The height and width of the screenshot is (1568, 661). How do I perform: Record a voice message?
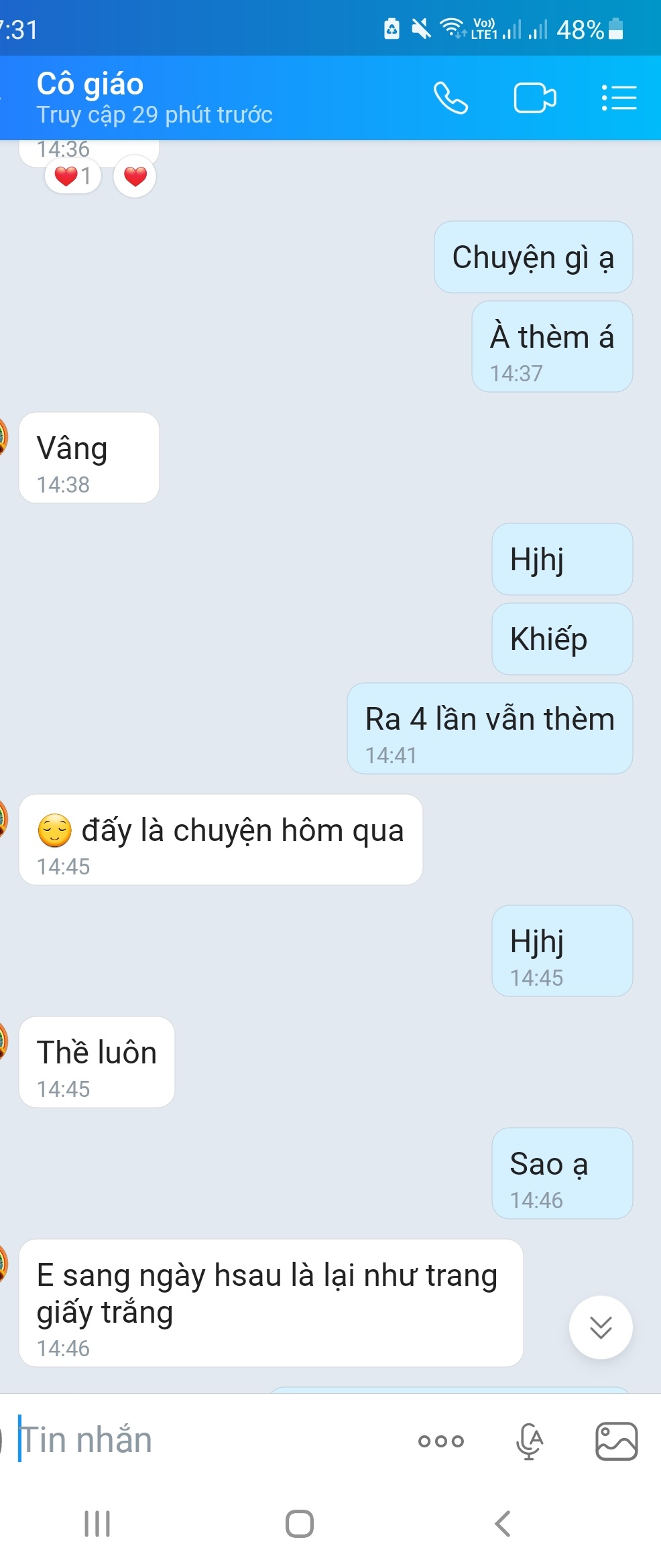530,1441
